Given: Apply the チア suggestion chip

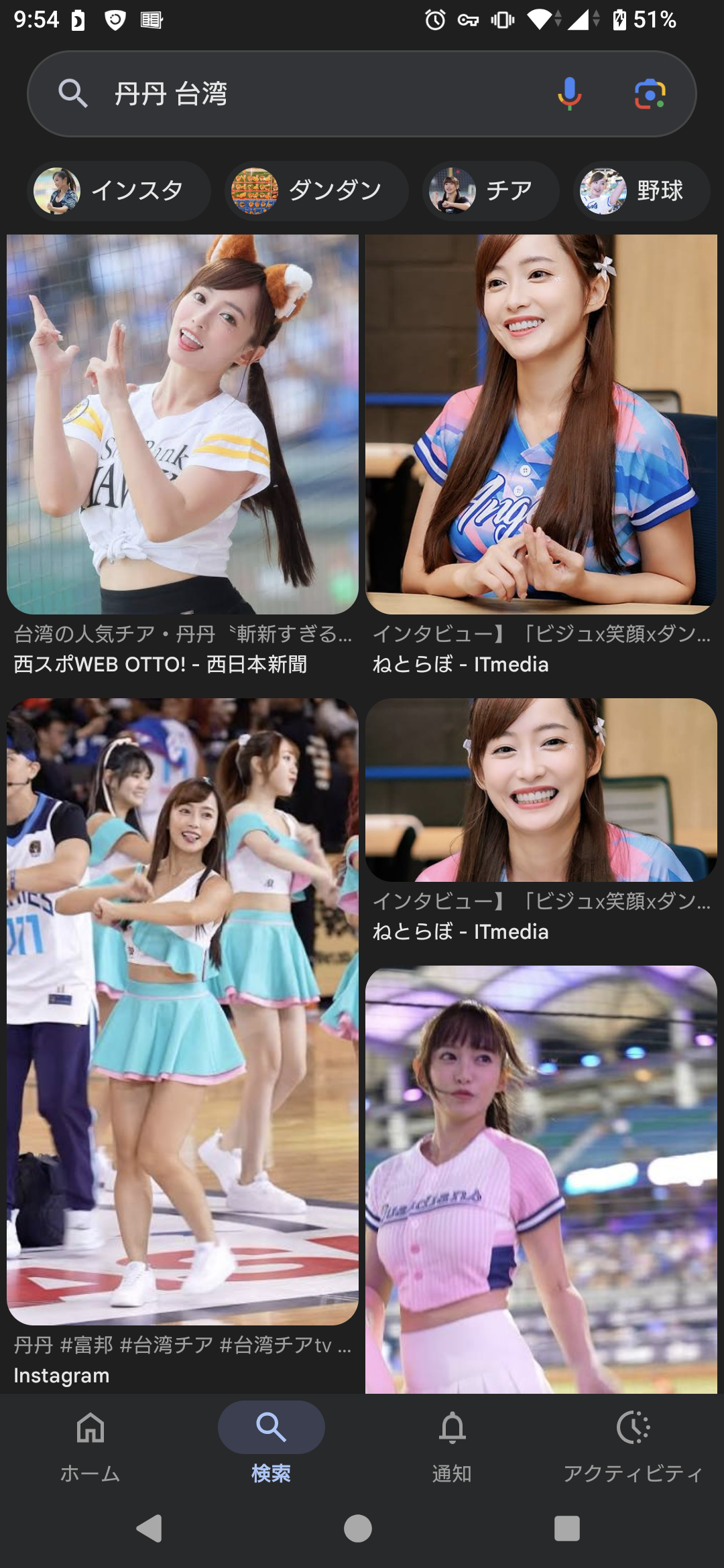Looking at the screenshot, I should [491, 191].
